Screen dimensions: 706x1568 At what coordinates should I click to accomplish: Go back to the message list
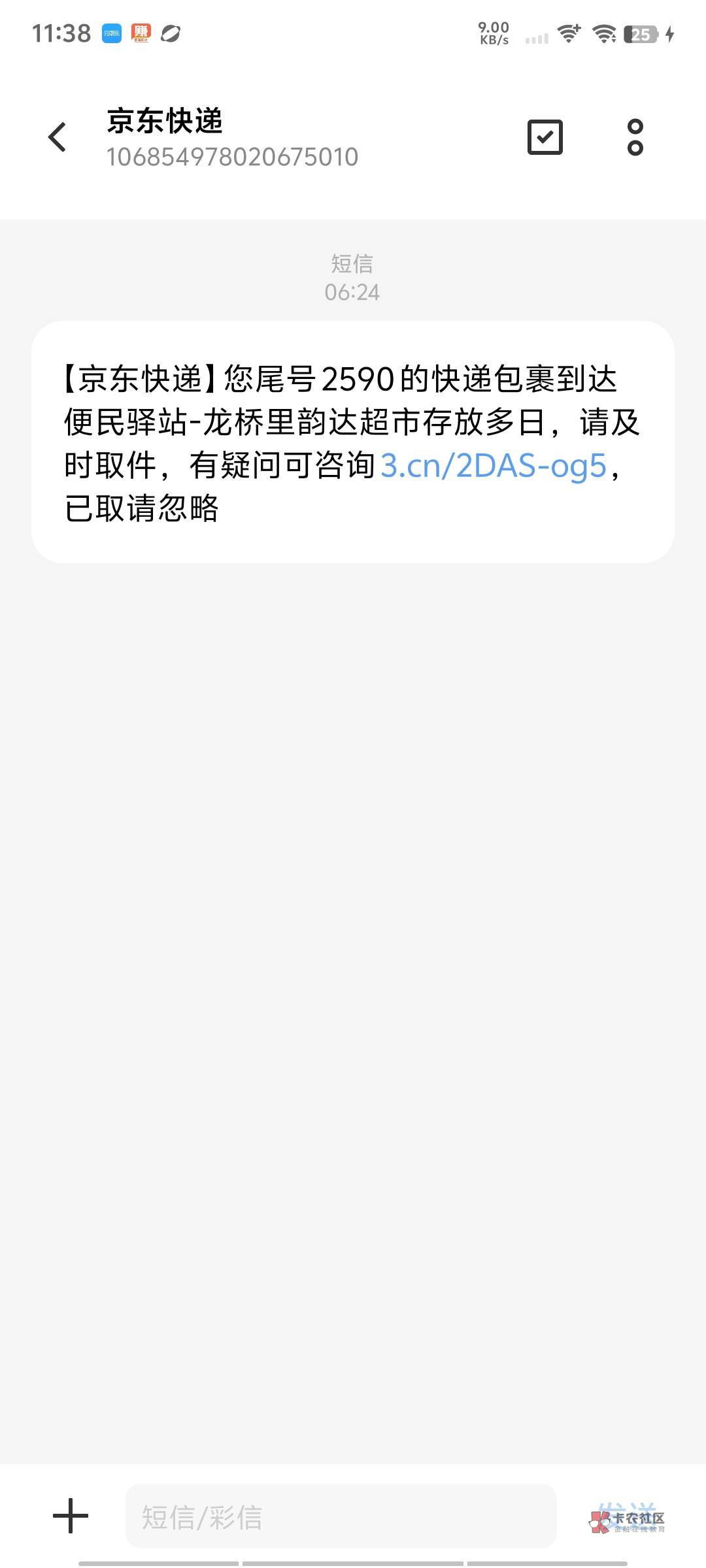58,137
